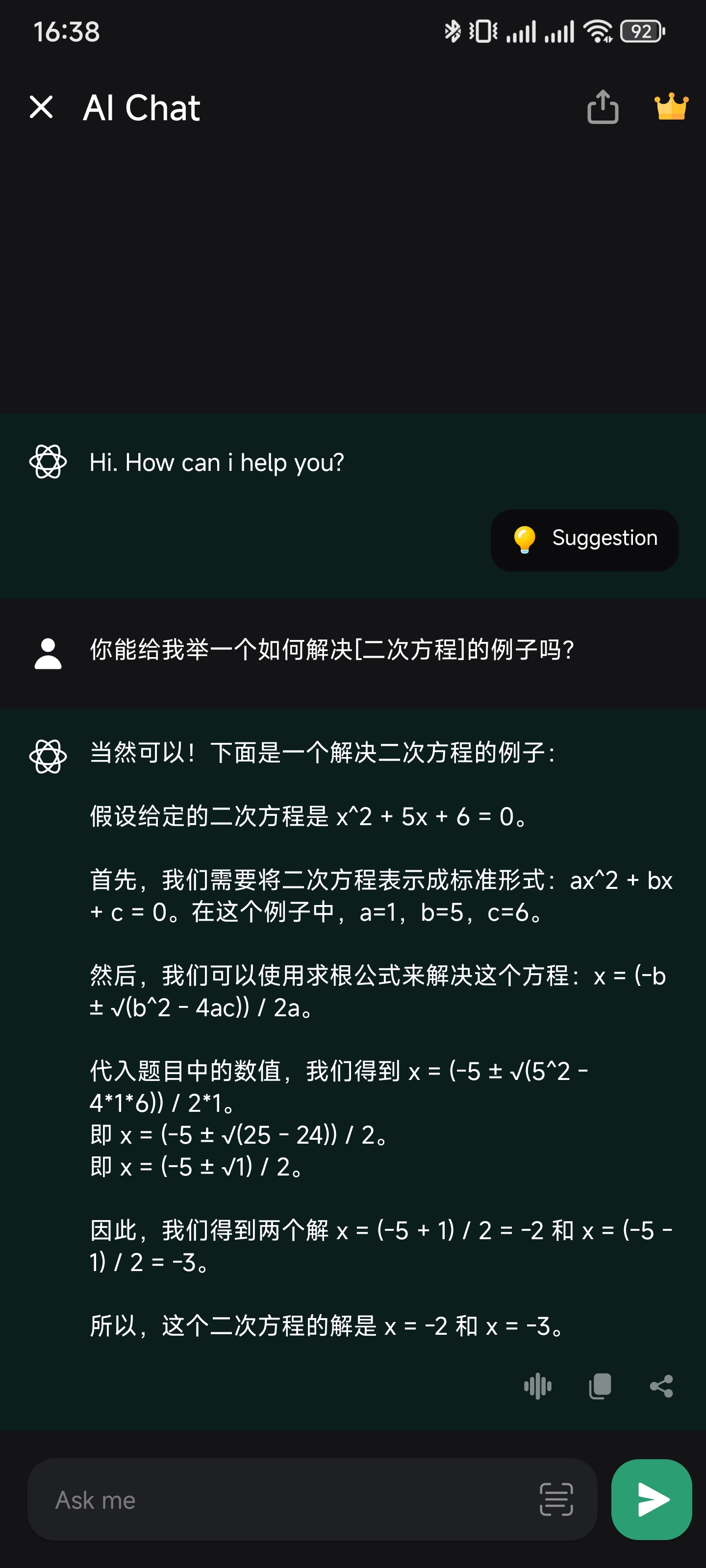This screenshot has height=1568, width=706.
Task: Close the AI Chat screen
Action: (x=41, y=107)
